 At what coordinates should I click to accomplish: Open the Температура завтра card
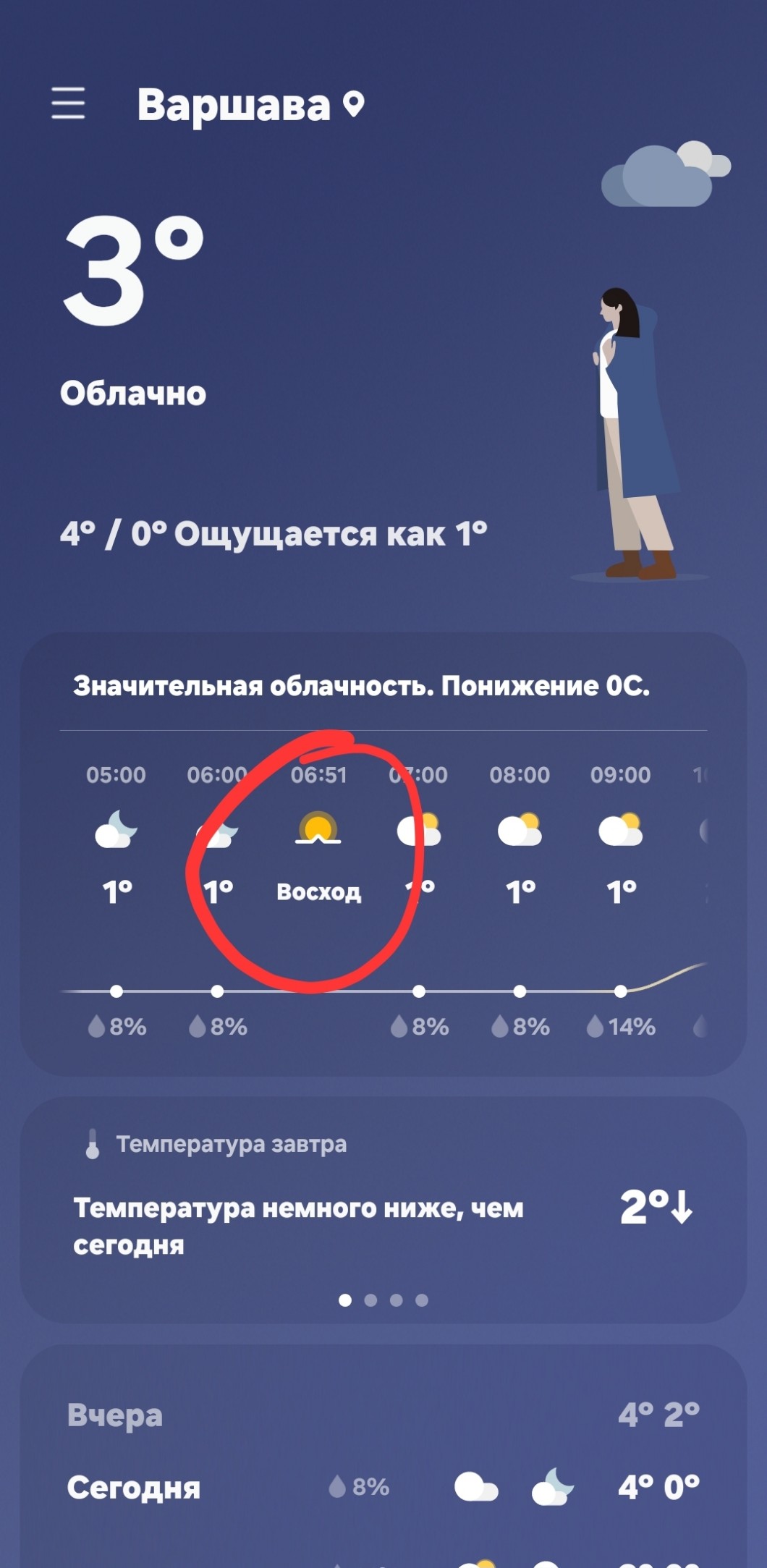382,1210
